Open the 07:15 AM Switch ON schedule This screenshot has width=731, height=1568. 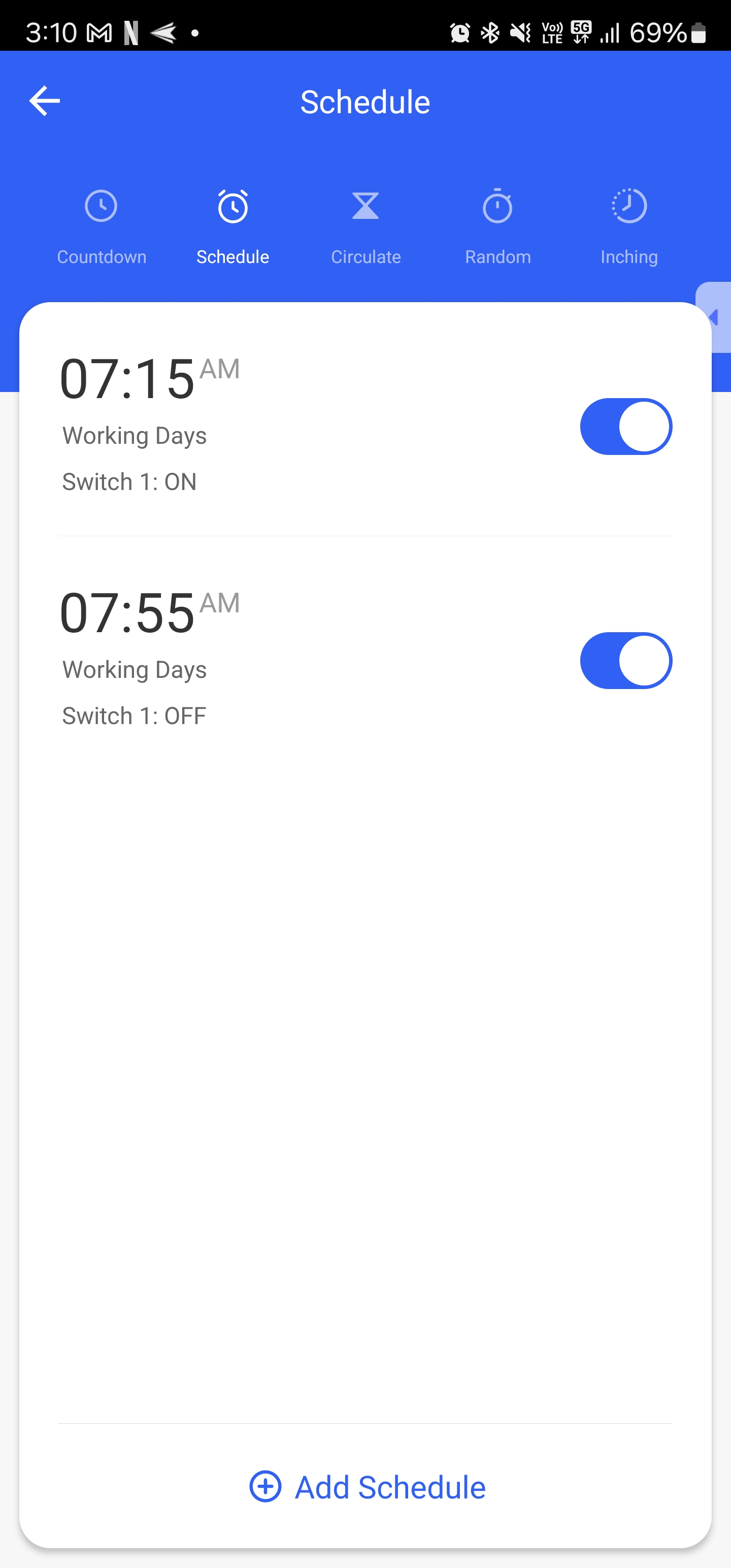coord(244,426)
